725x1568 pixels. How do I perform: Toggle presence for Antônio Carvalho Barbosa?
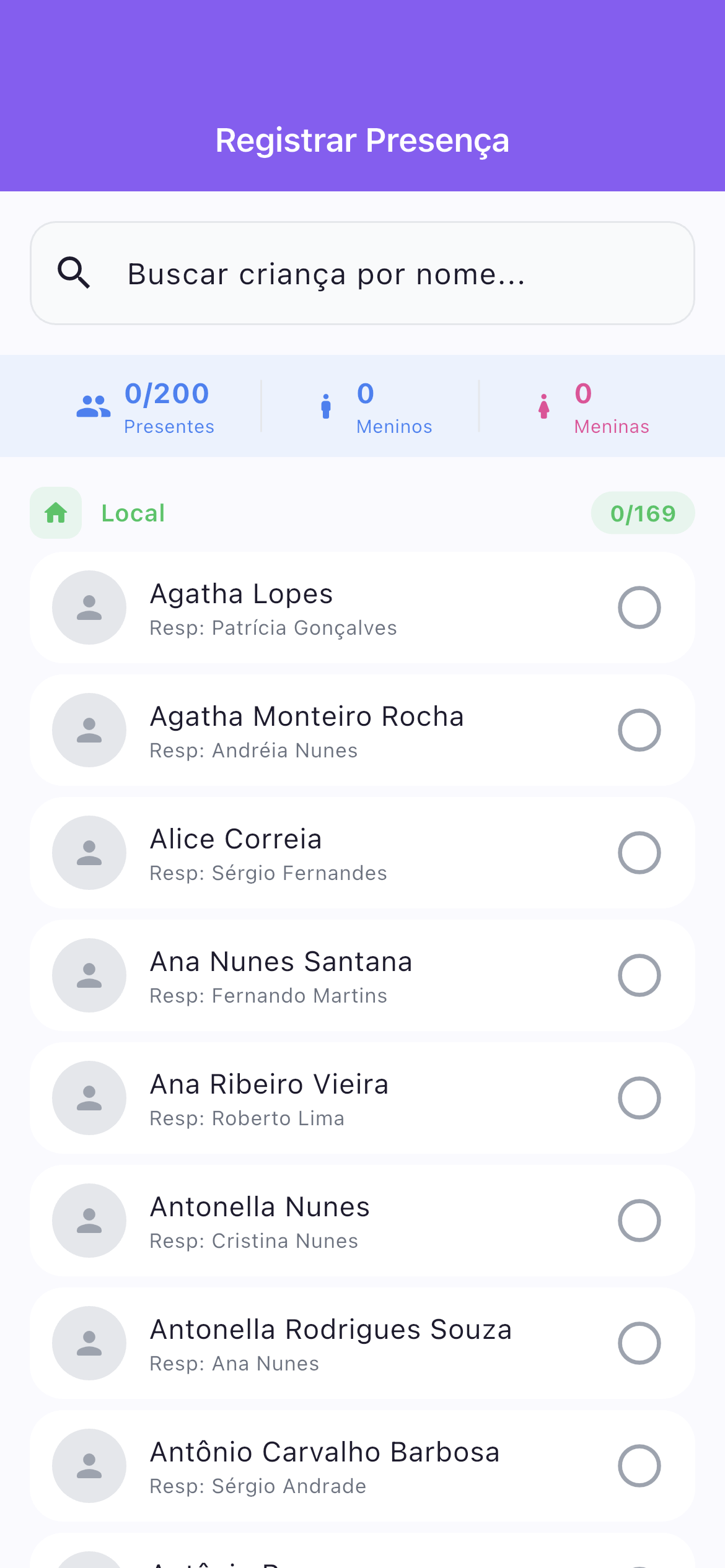(639, 1466)
